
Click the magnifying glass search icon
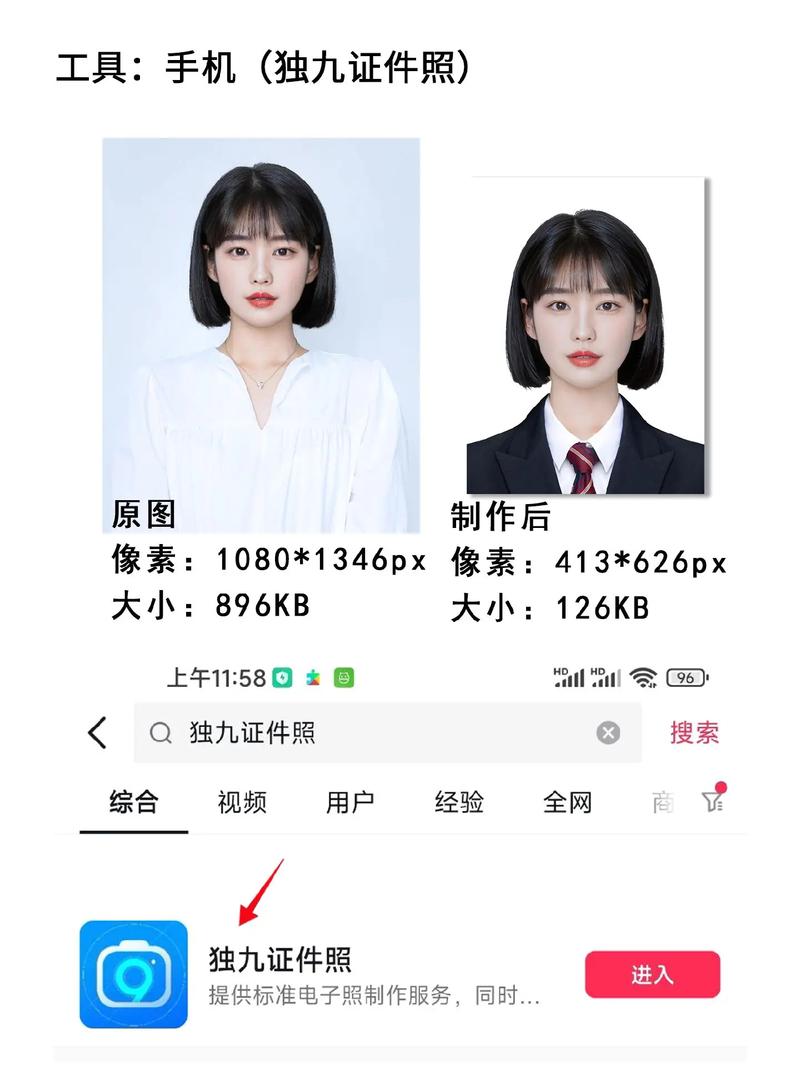point(160,733)
